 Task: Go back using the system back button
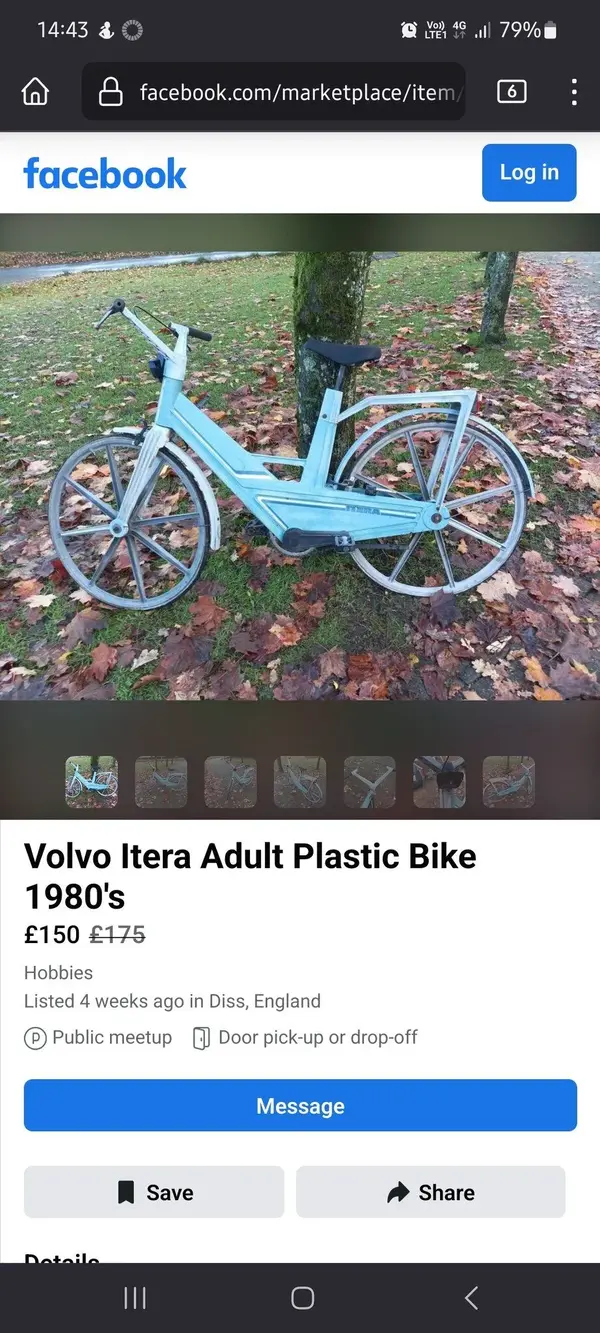[x=471, y=1298]
